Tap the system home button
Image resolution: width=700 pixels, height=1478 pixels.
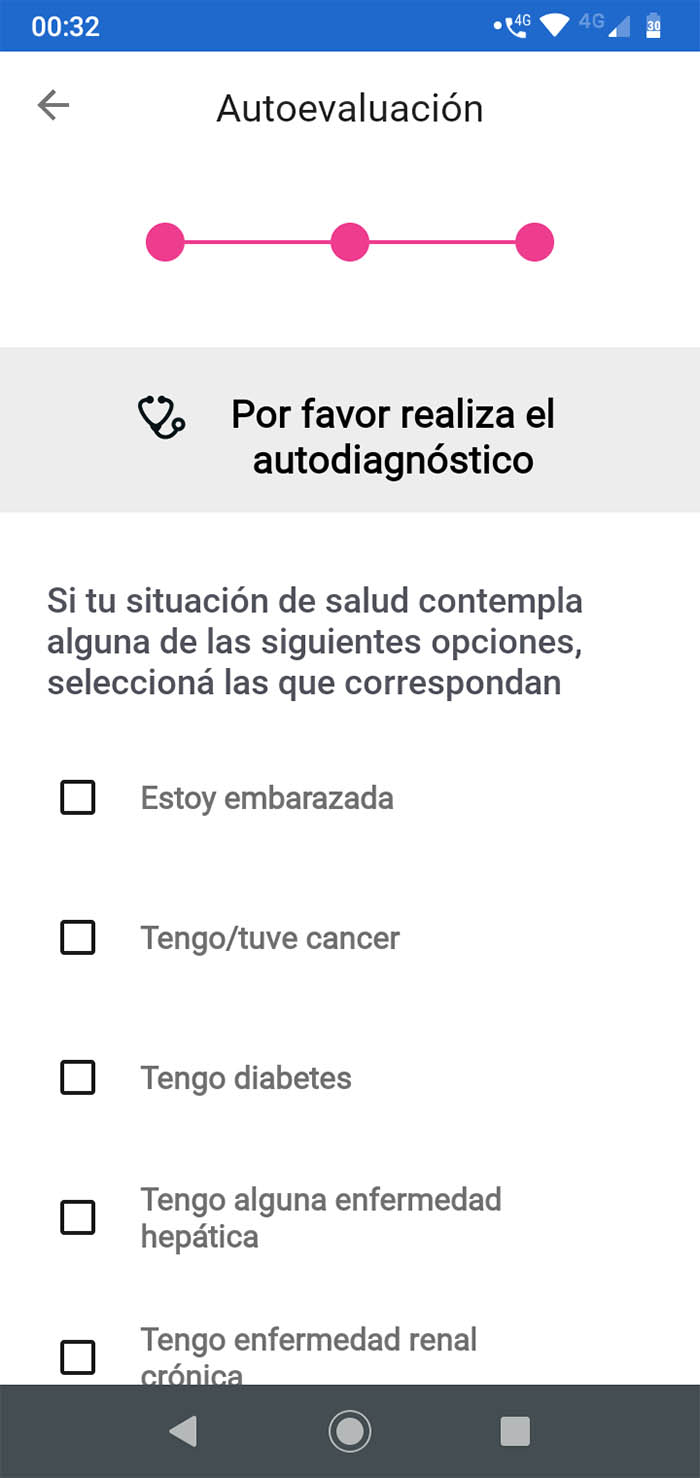tap(350, 1432)
